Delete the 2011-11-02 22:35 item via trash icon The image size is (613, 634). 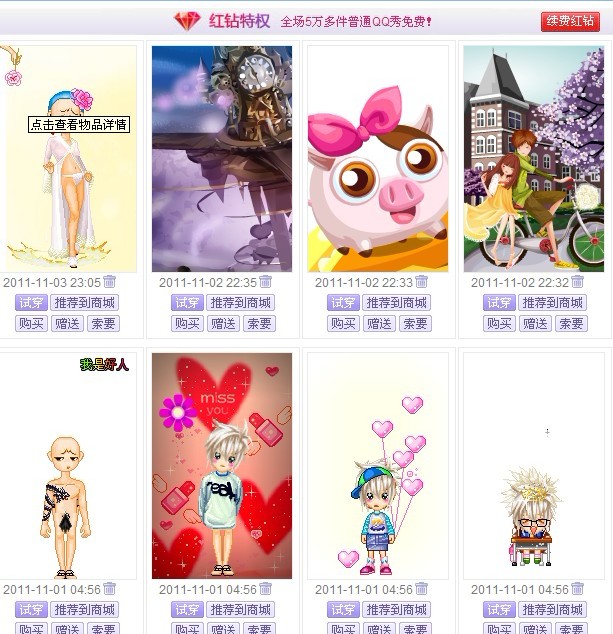pyautogui.click(x=265, y=282)
